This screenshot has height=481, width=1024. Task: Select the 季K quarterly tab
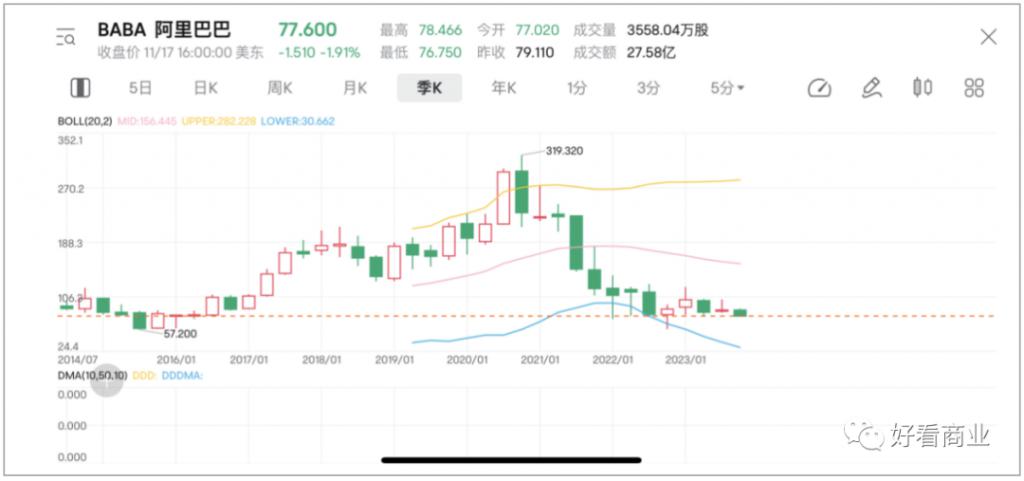point(430,88)
